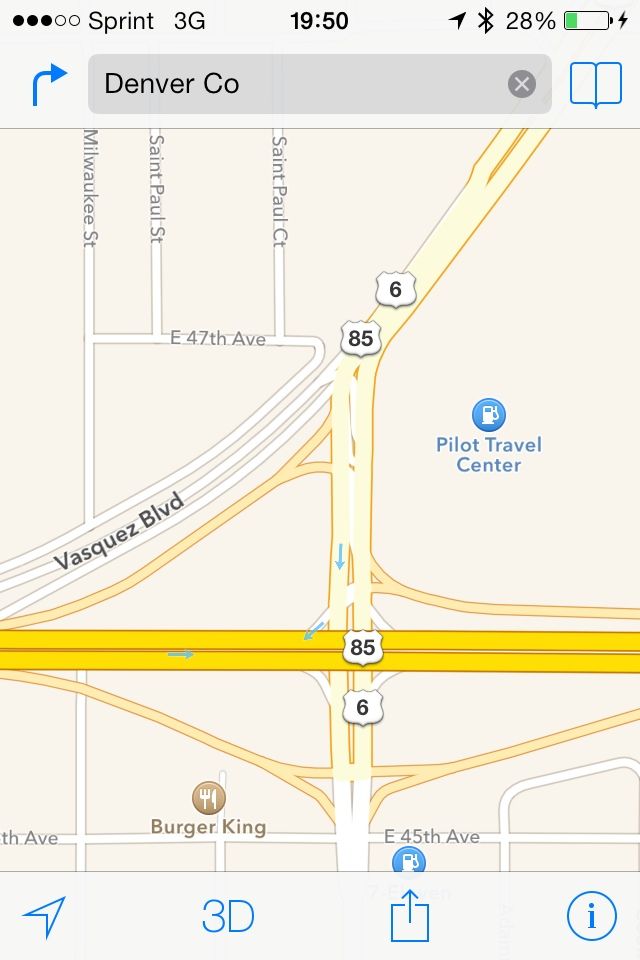Open the share sheet

coord(409,916)
